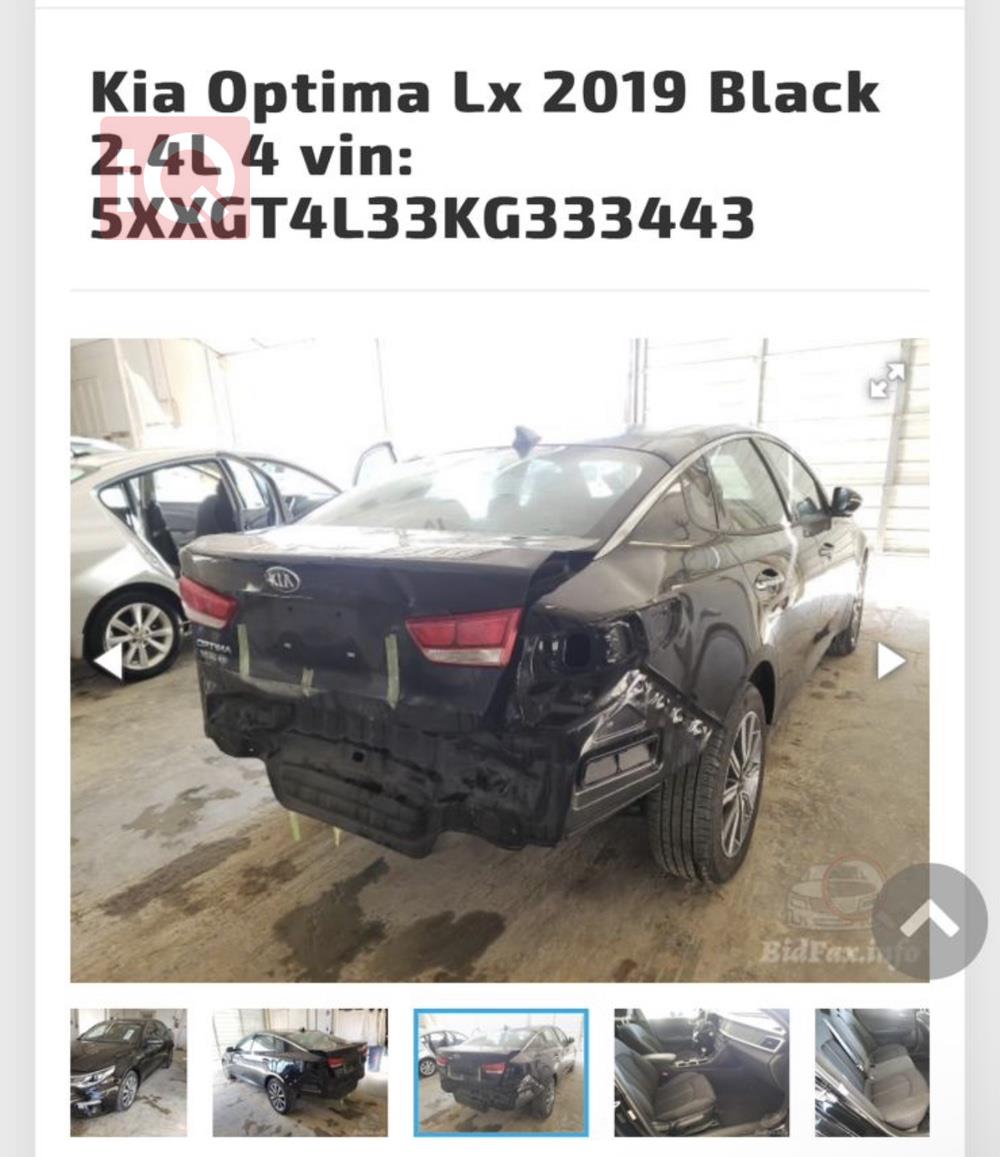Open the front seats interior thumbnail

(x=701, y=1072)
